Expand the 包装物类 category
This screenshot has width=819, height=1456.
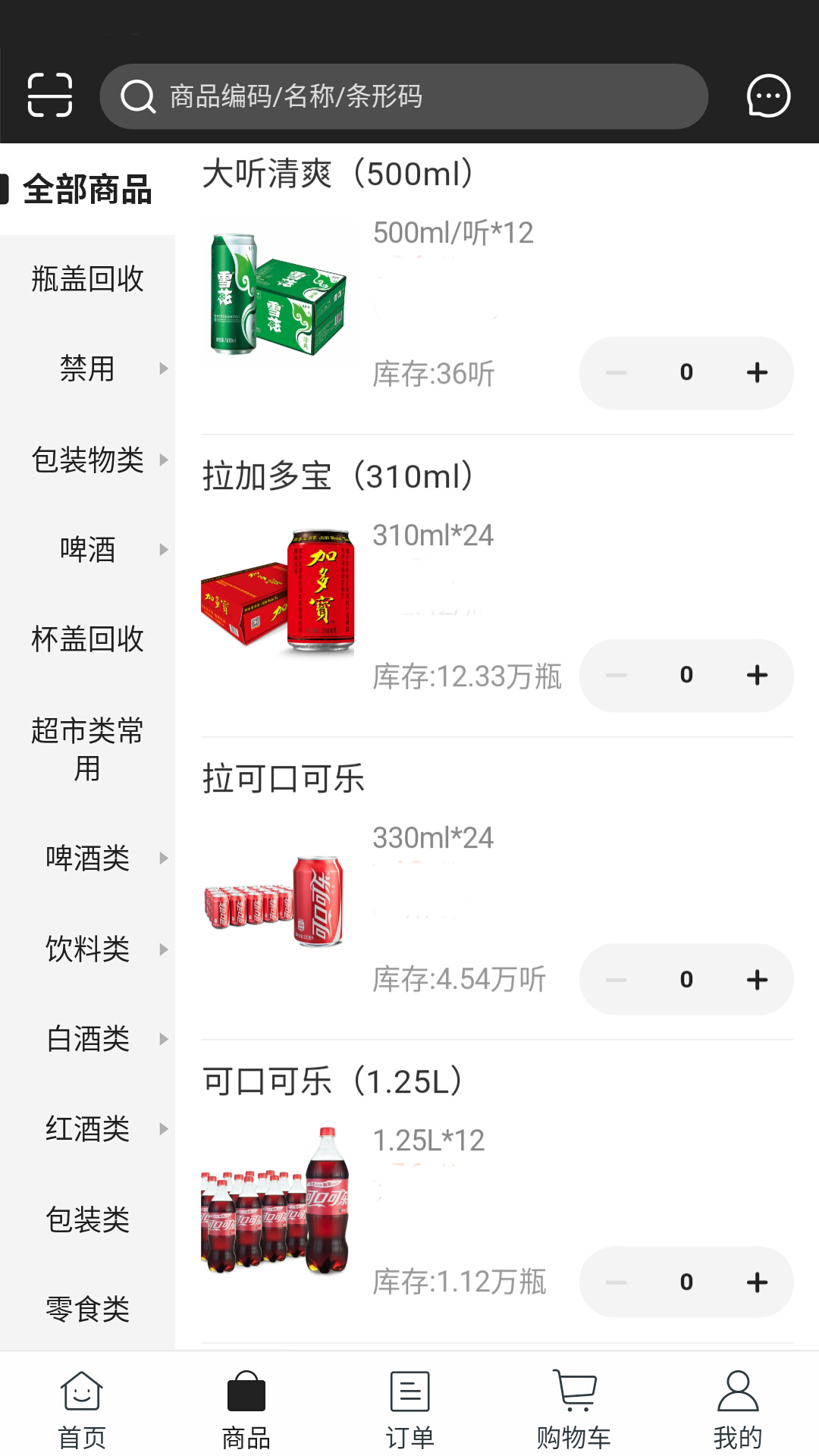coord(87,460)
